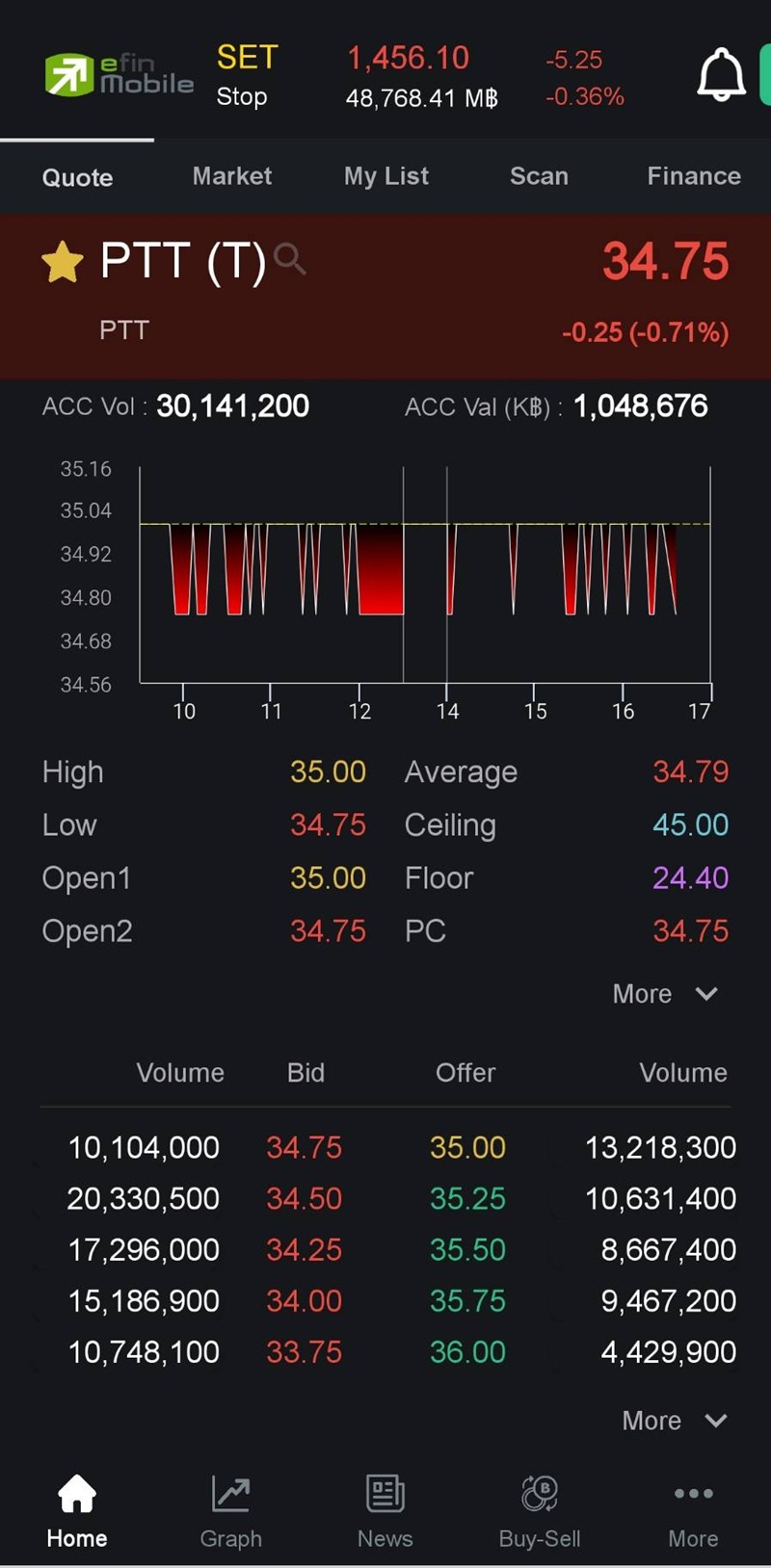Search for another stock symbol
The height and width of the screenshot is (1568, 771).
289,259
